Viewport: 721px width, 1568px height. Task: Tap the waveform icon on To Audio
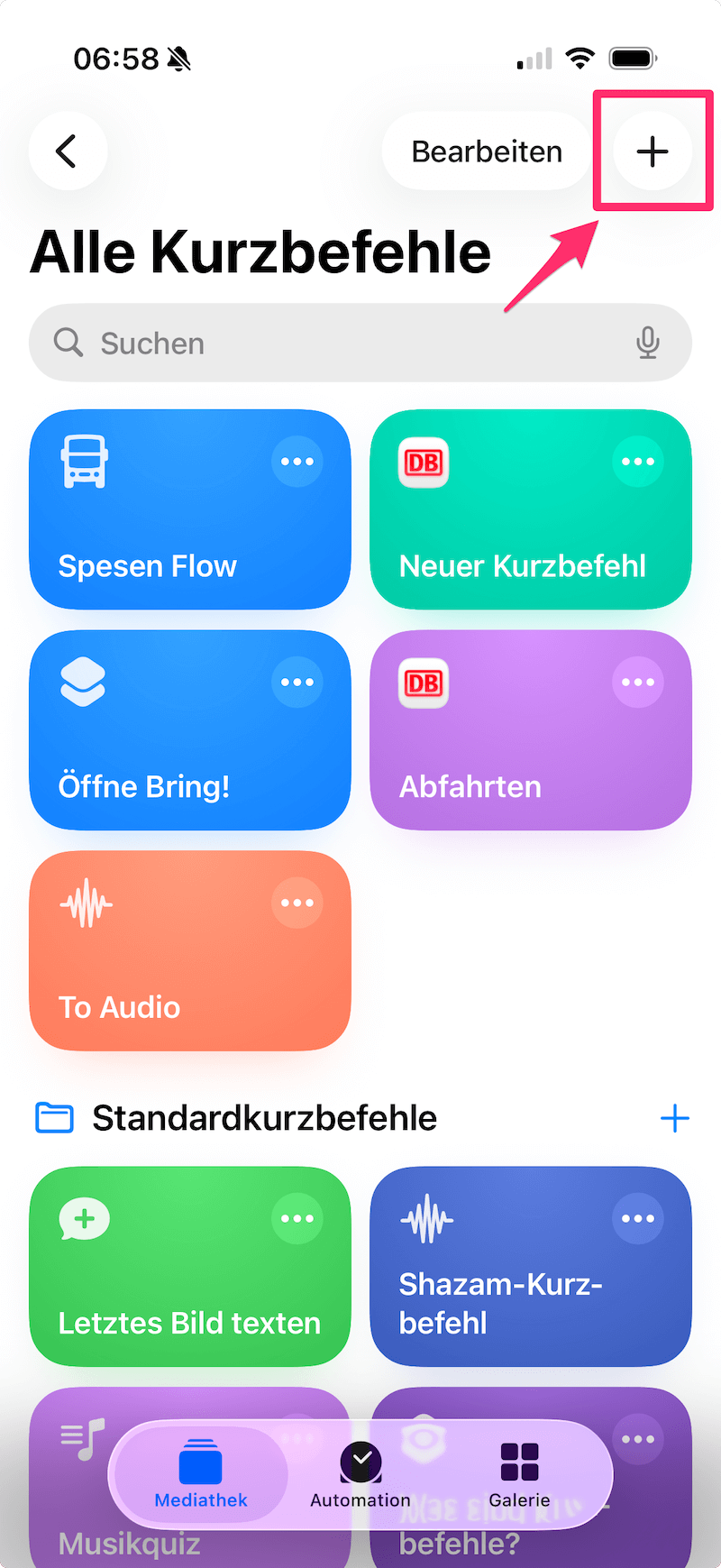(84, 903)
